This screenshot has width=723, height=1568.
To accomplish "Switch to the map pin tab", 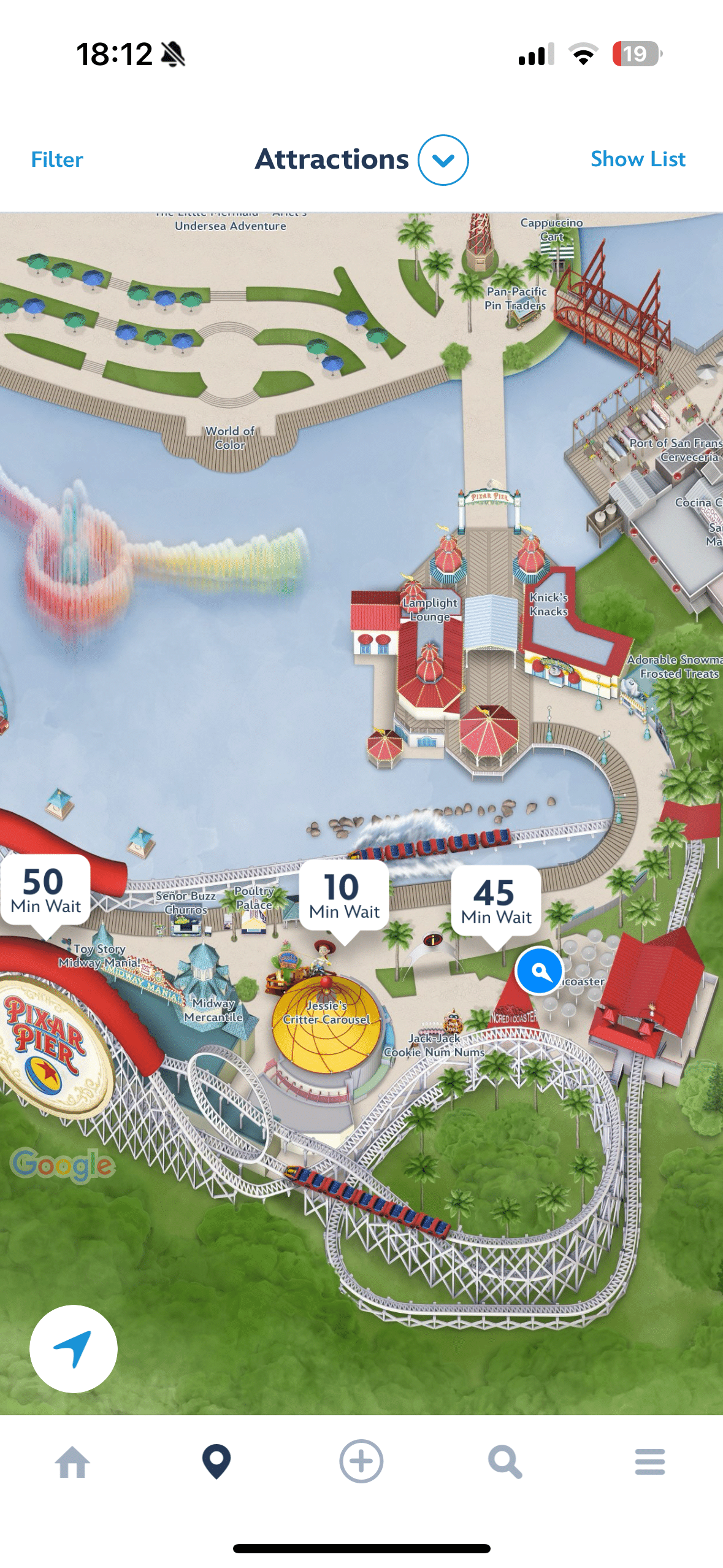I will [216, 1461].
